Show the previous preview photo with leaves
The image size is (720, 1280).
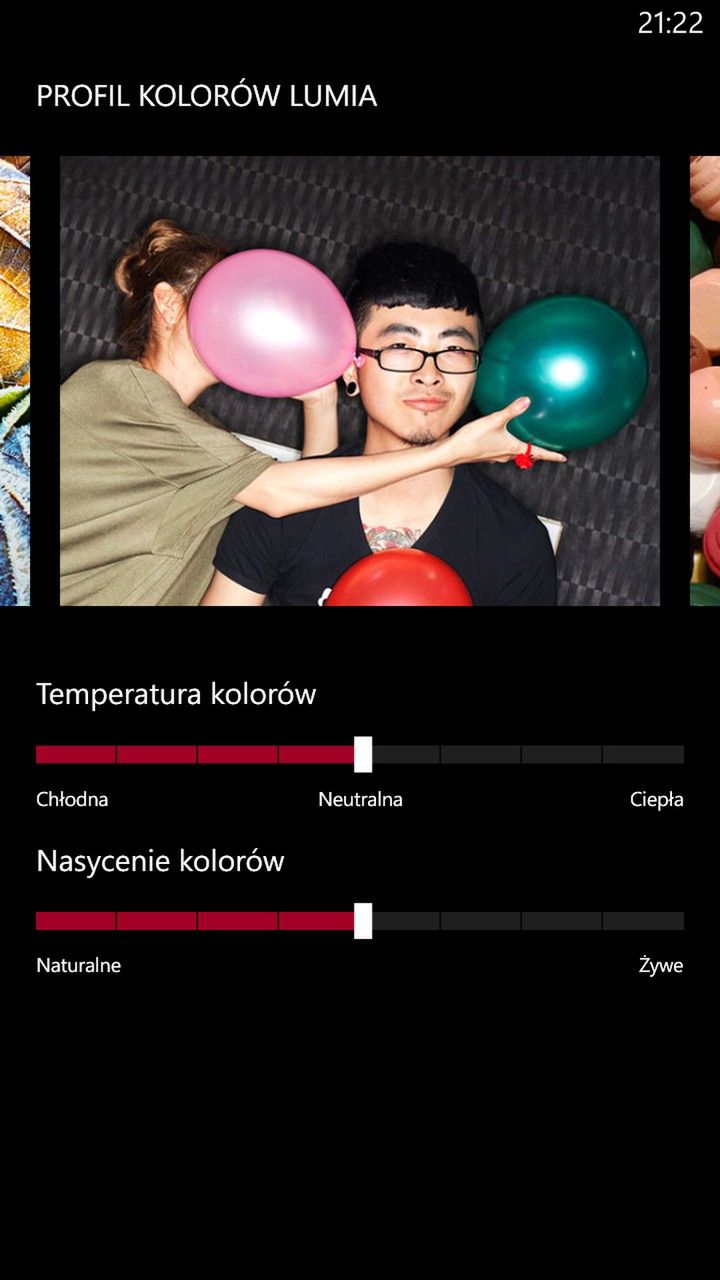click(x=14, y=380)
